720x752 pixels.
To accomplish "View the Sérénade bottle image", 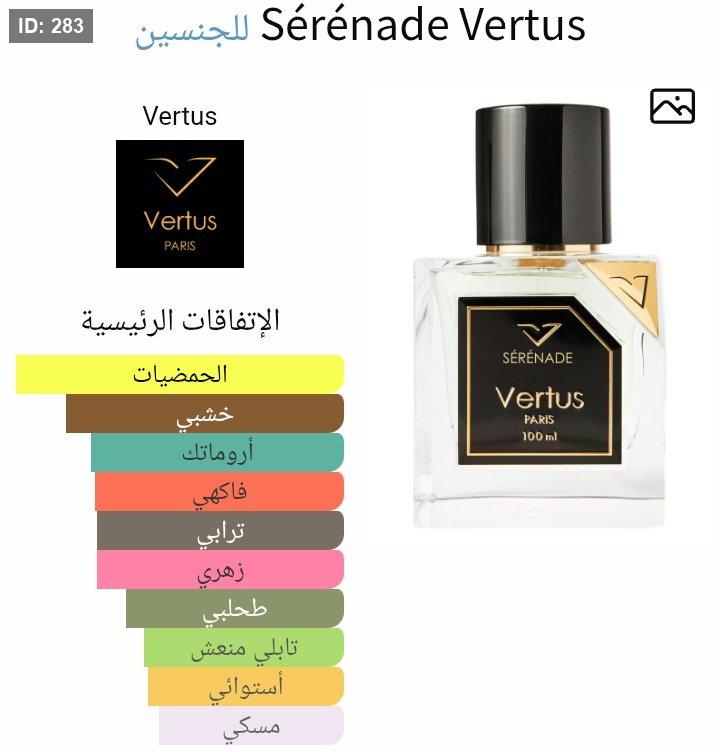I will (538, 320).
